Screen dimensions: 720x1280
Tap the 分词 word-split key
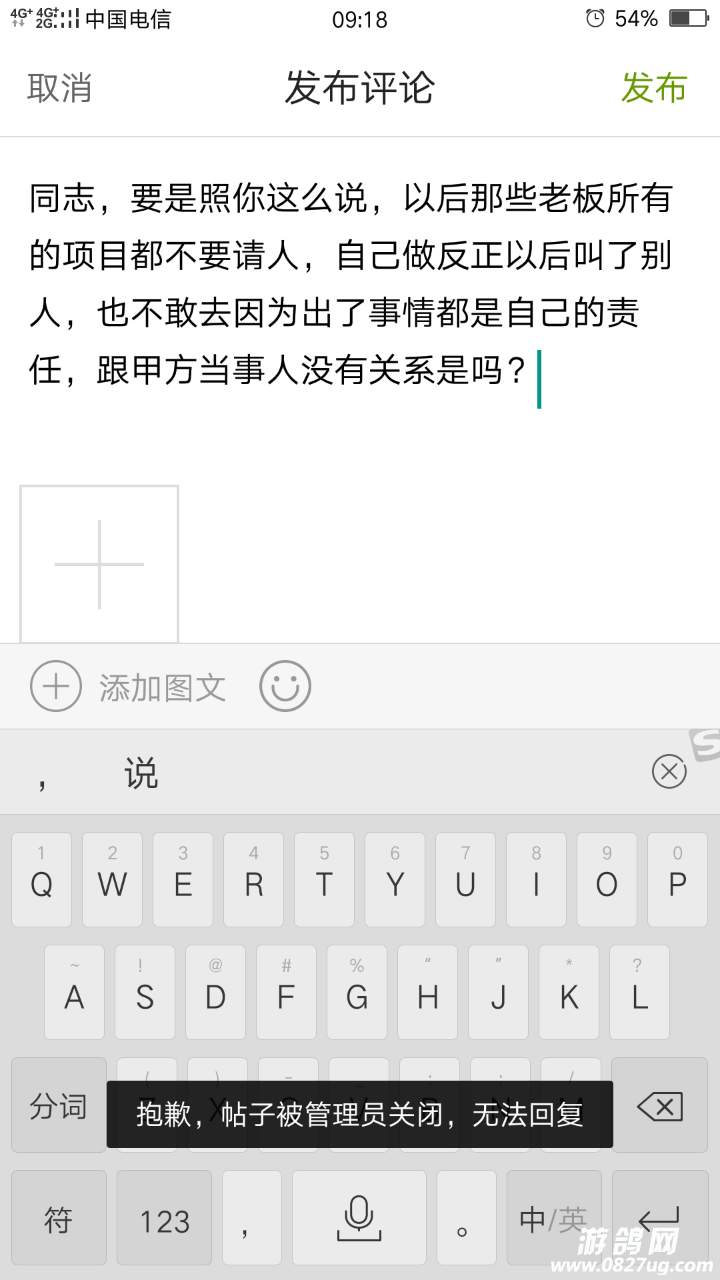(58, 1105)
